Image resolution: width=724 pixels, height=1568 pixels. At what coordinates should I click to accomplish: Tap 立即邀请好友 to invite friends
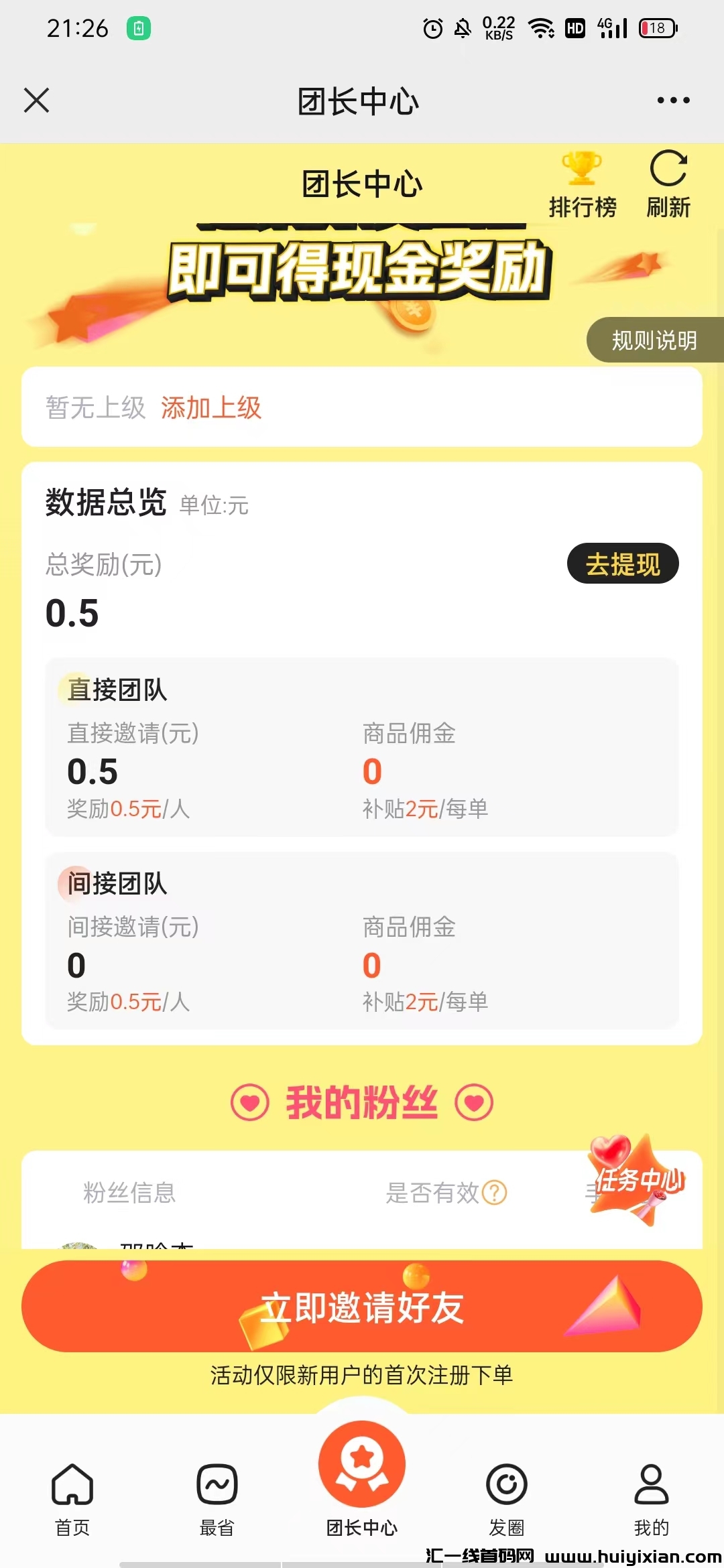362,1307
